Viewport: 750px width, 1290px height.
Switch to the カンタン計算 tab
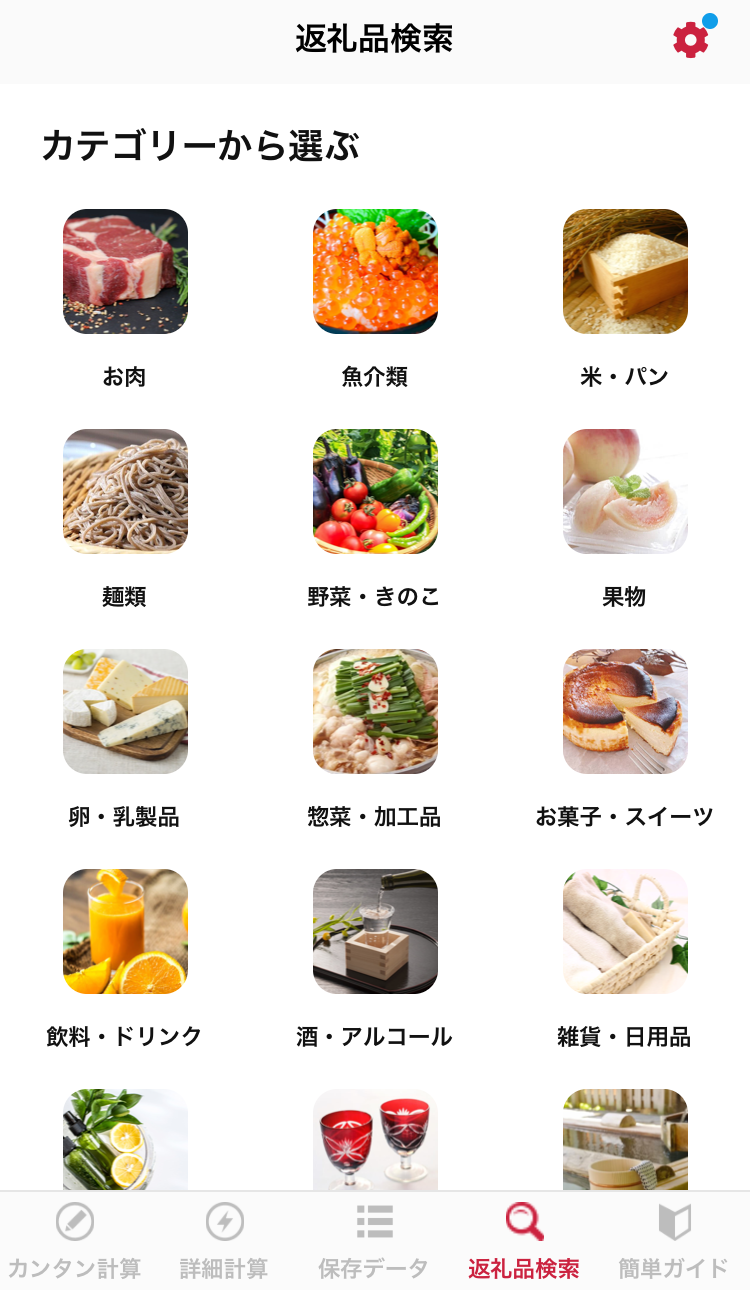[x=75, y=1241]
